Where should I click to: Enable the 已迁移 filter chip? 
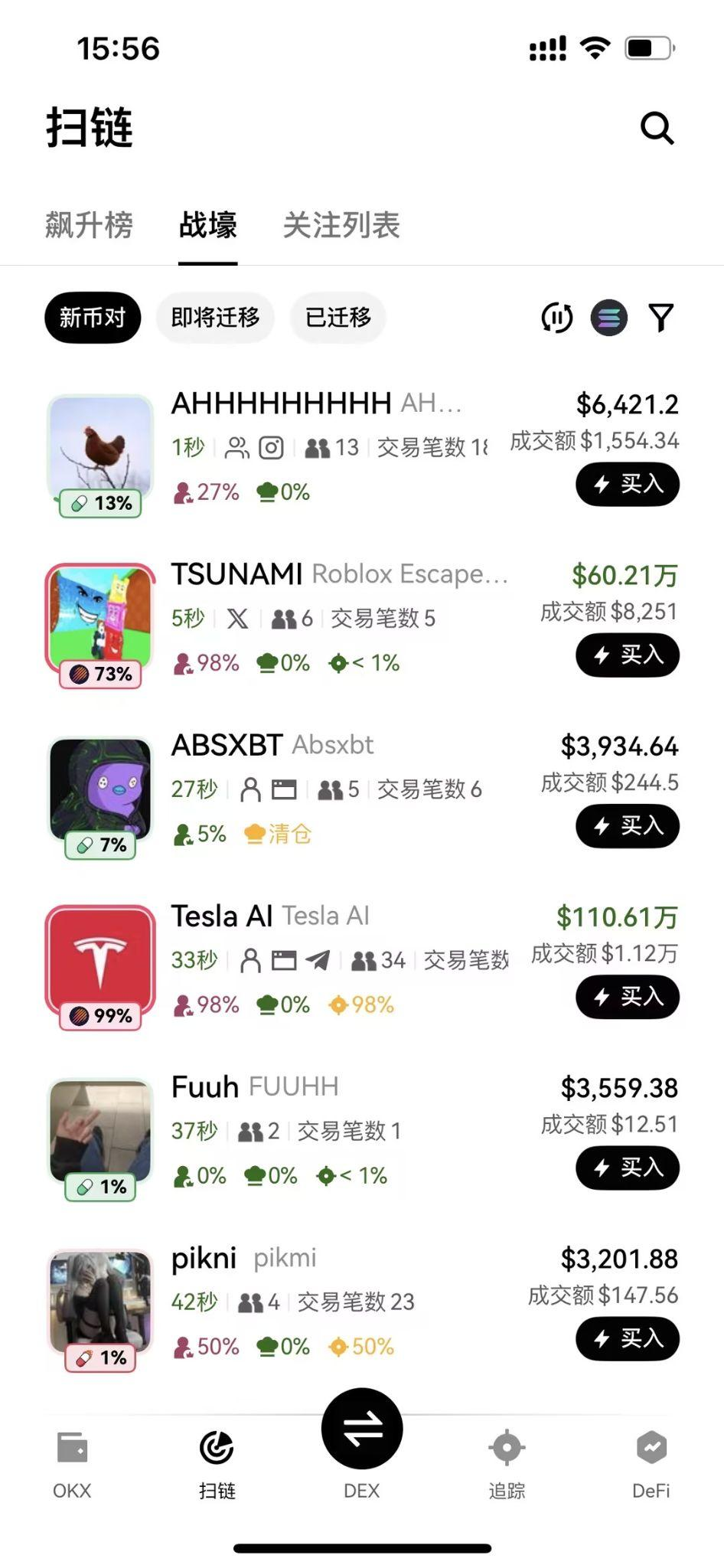pyautogui.click(x=337, y=318)
